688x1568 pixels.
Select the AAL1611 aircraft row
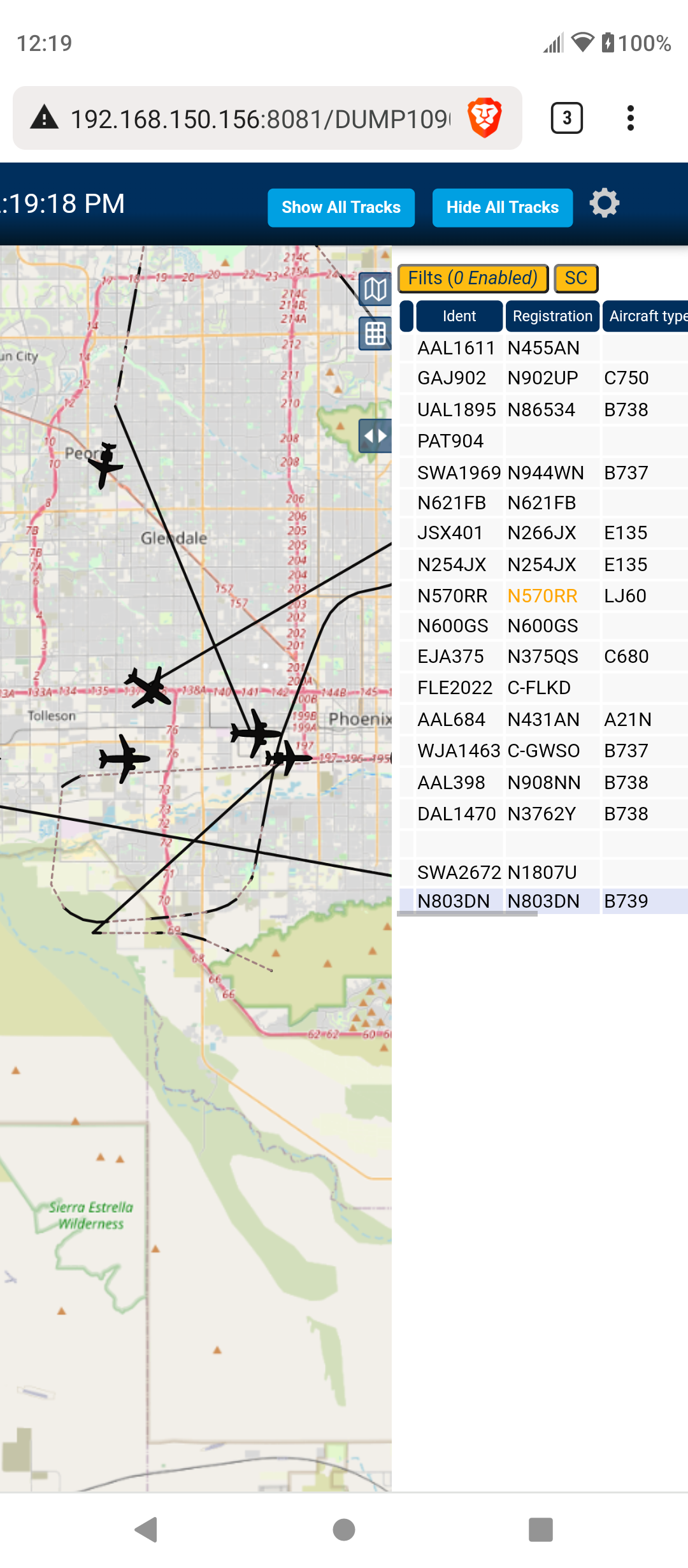[543, 348]
